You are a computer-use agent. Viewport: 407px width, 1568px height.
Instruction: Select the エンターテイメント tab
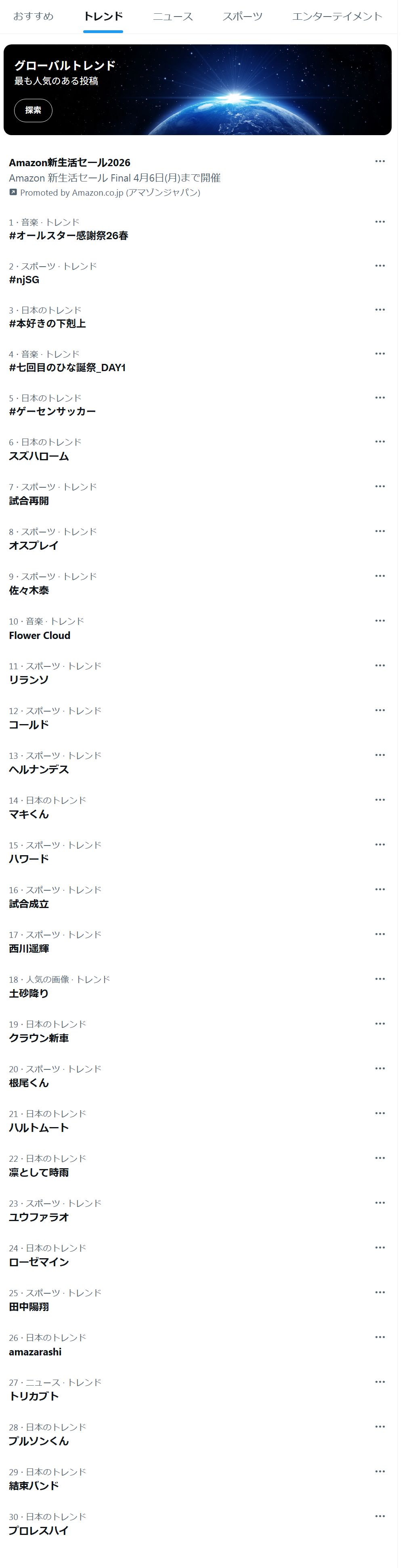point(336,17)
